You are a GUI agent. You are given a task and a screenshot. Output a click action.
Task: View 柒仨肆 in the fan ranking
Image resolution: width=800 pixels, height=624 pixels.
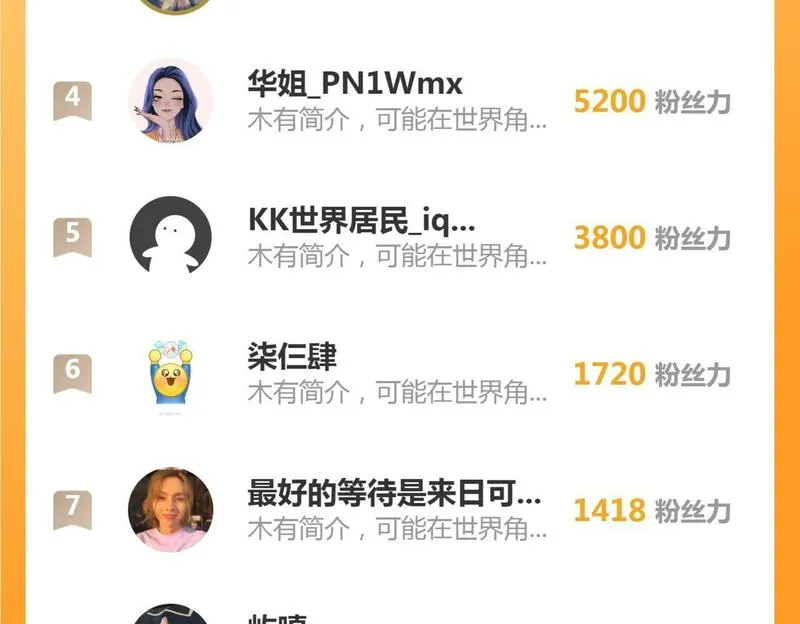(292, 357)
